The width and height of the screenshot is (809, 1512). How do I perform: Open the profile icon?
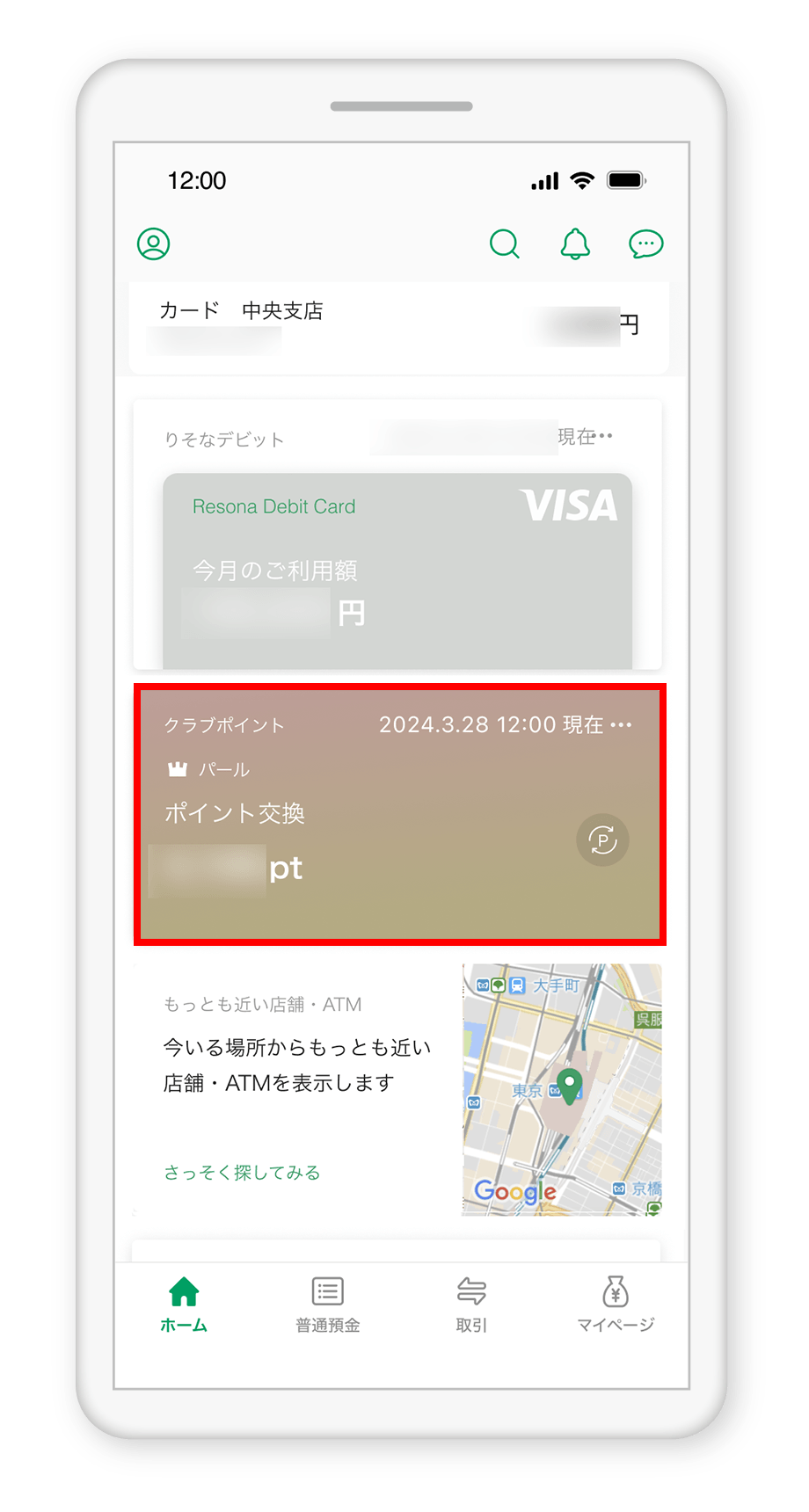(x=153, y=244)
